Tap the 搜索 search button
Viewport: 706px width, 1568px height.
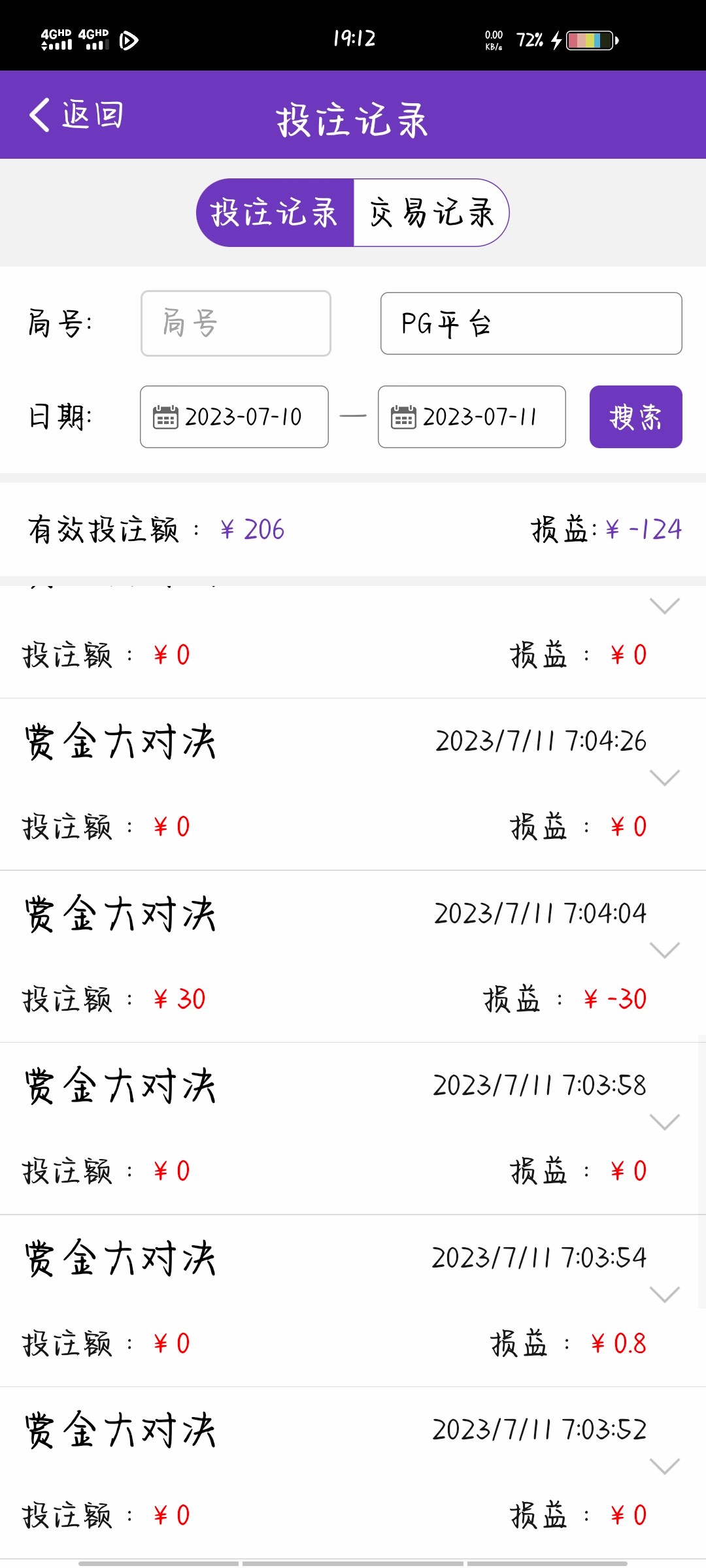coord(635,417)
